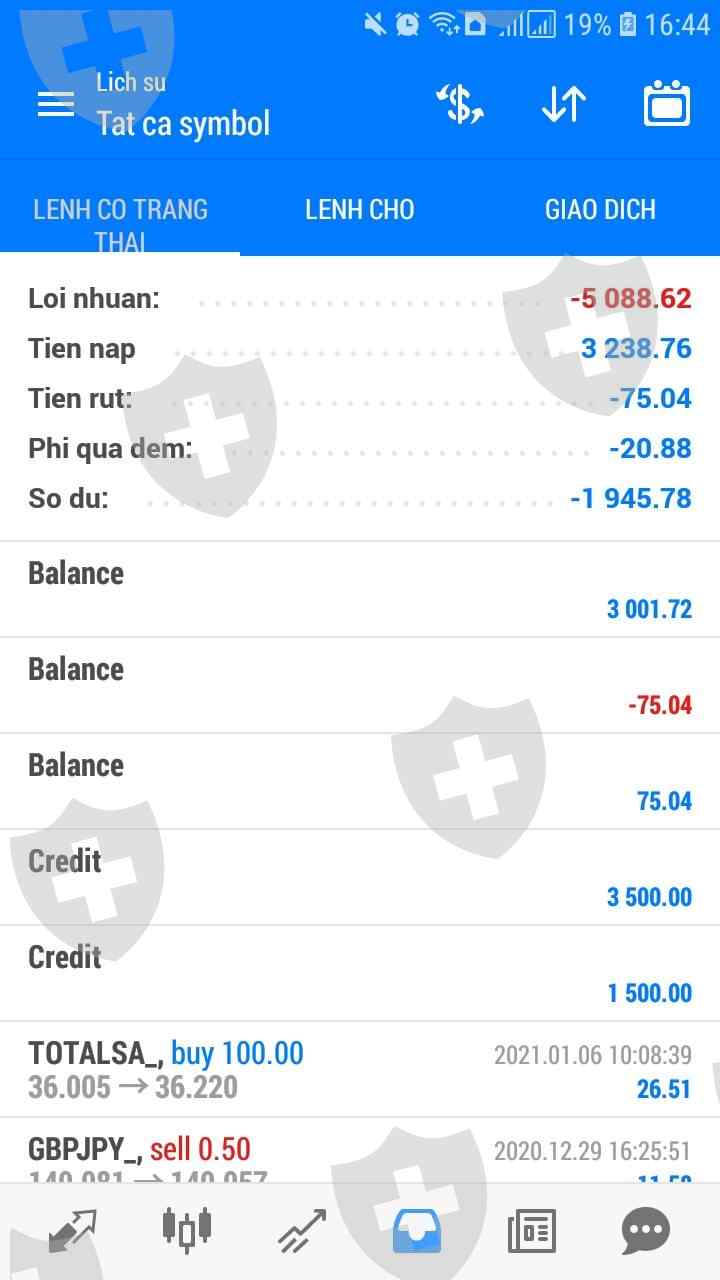The image size is (720, 1280).
Task: Go to the candlestick chart tab
Action: 187,1229
